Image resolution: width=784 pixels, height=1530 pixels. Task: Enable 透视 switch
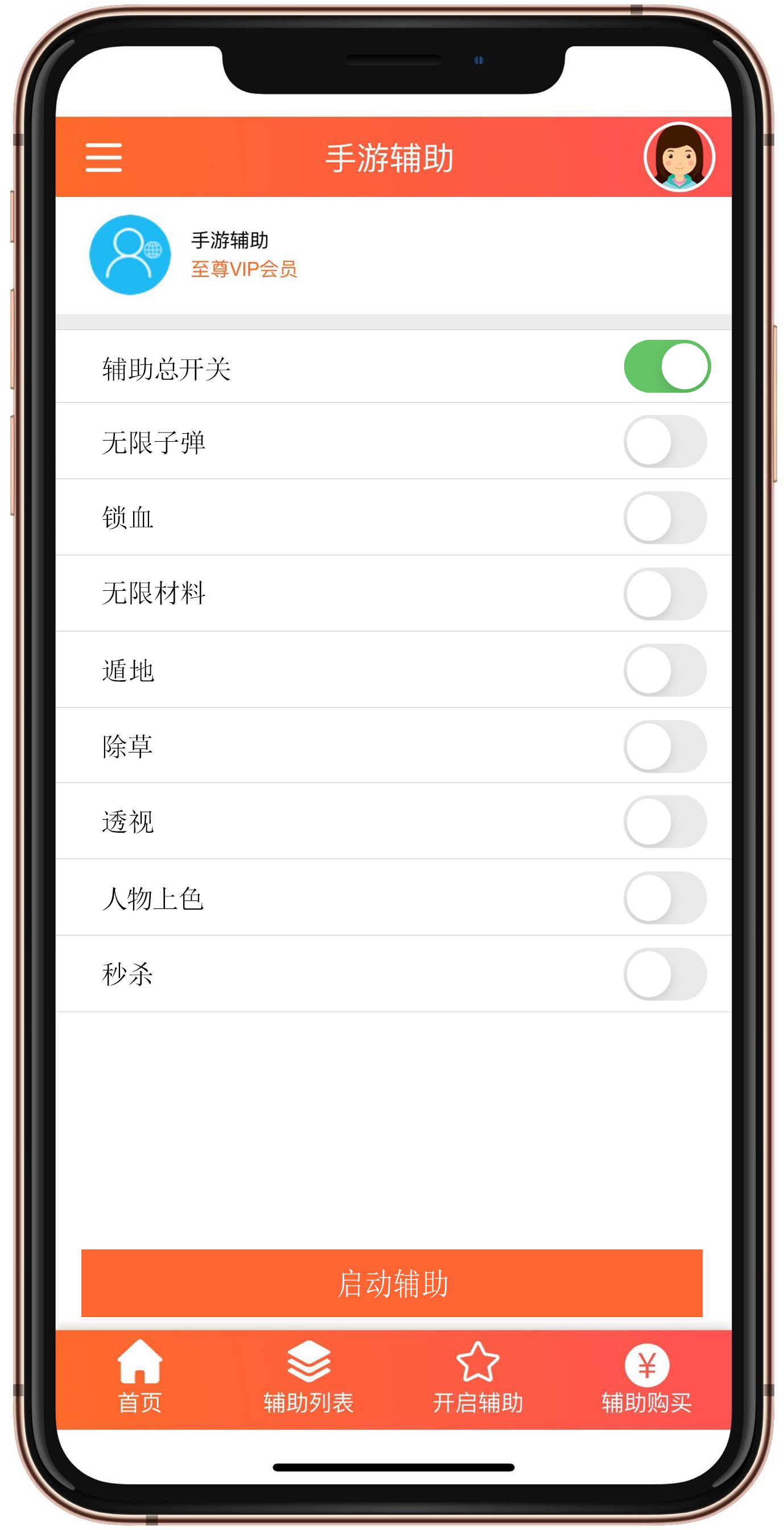[665, 822]
